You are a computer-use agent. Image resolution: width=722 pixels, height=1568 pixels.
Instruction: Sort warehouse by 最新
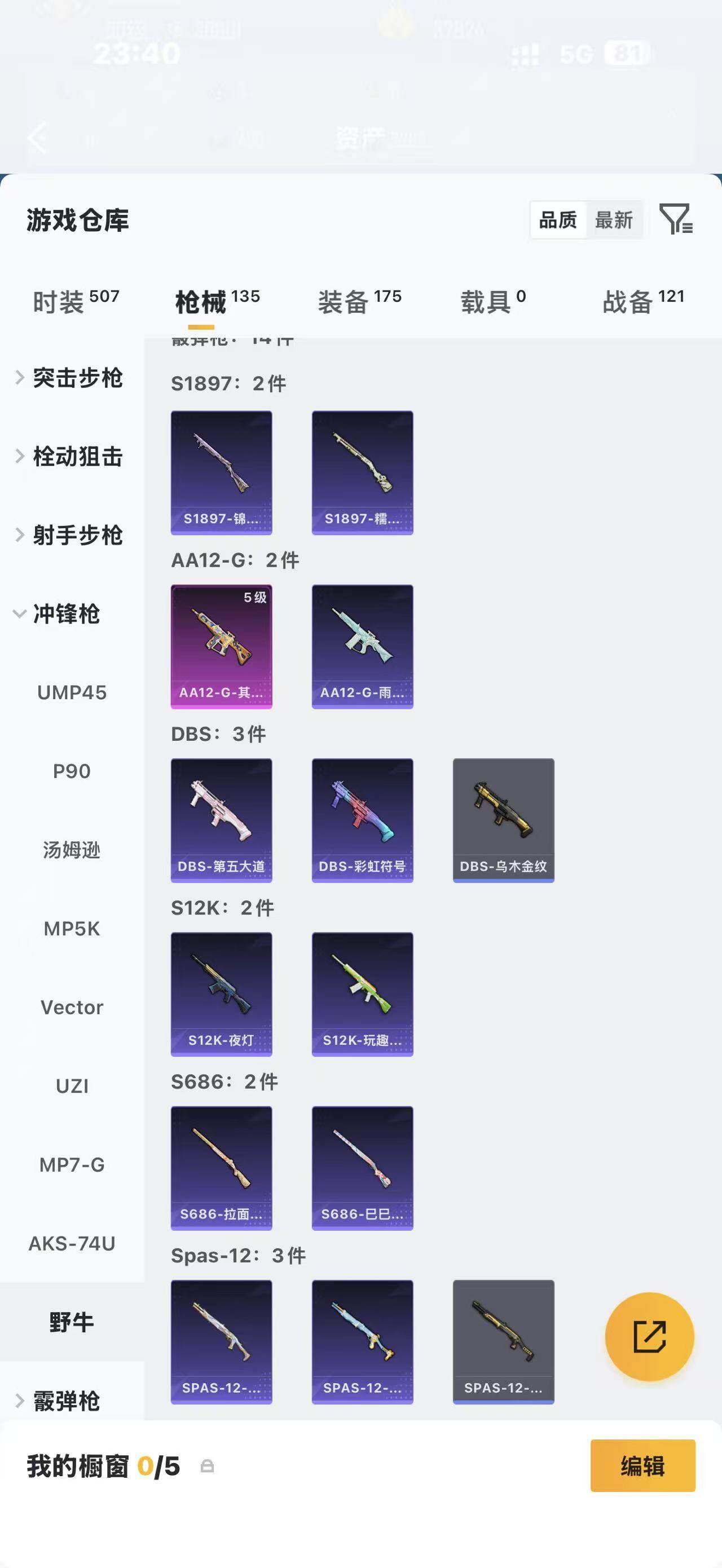pyautogui.click(x=614, y=220)
